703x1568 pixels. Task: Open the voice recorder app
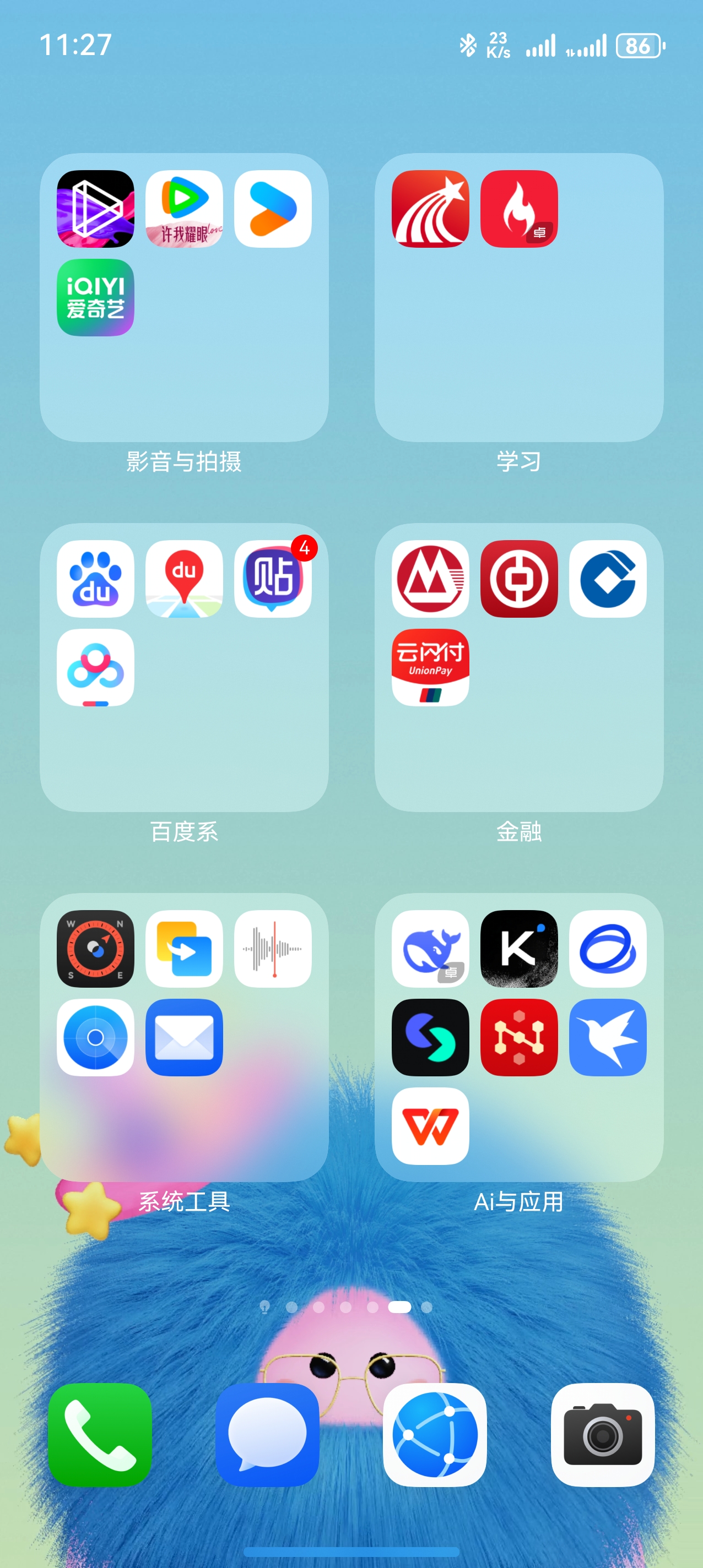pyautogui.click(x=273, y=949)
